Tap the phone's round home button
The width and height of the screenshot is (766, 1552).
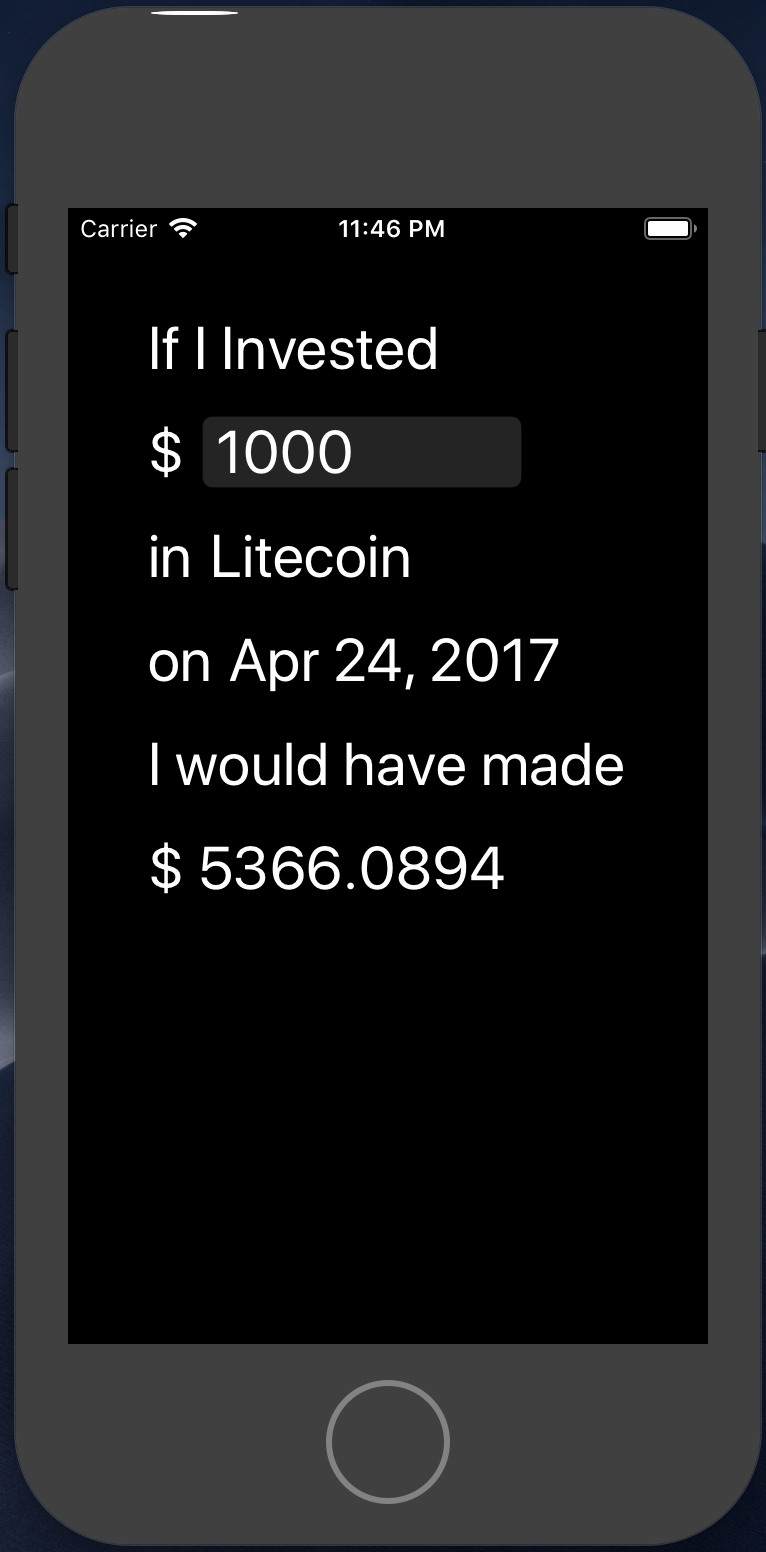[x=388, y=1441]
